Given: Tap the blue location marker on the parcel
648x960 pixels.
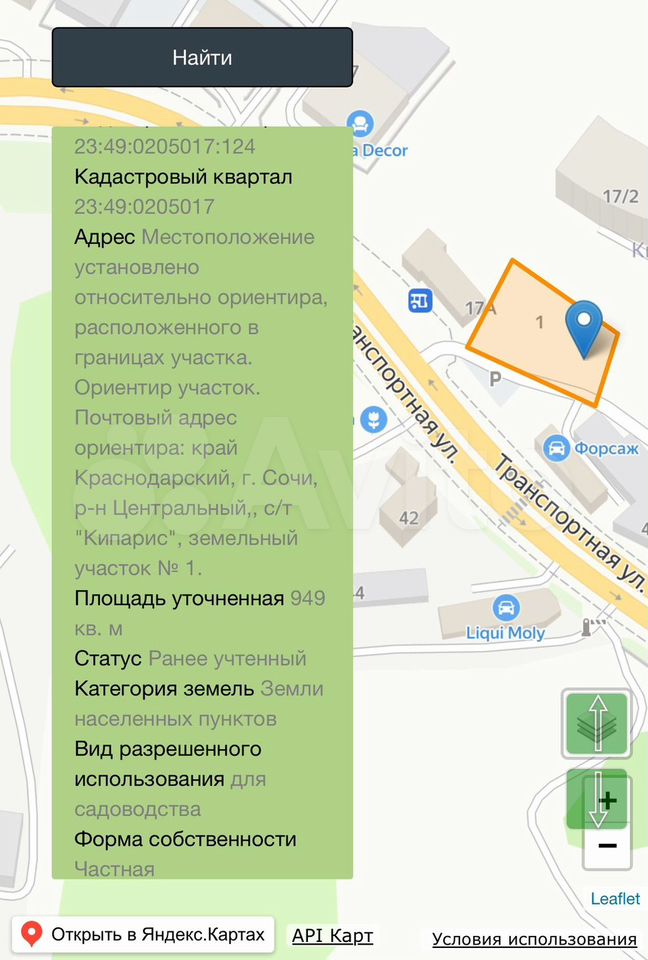Looking at the screenshot, I should coord(583,327).
